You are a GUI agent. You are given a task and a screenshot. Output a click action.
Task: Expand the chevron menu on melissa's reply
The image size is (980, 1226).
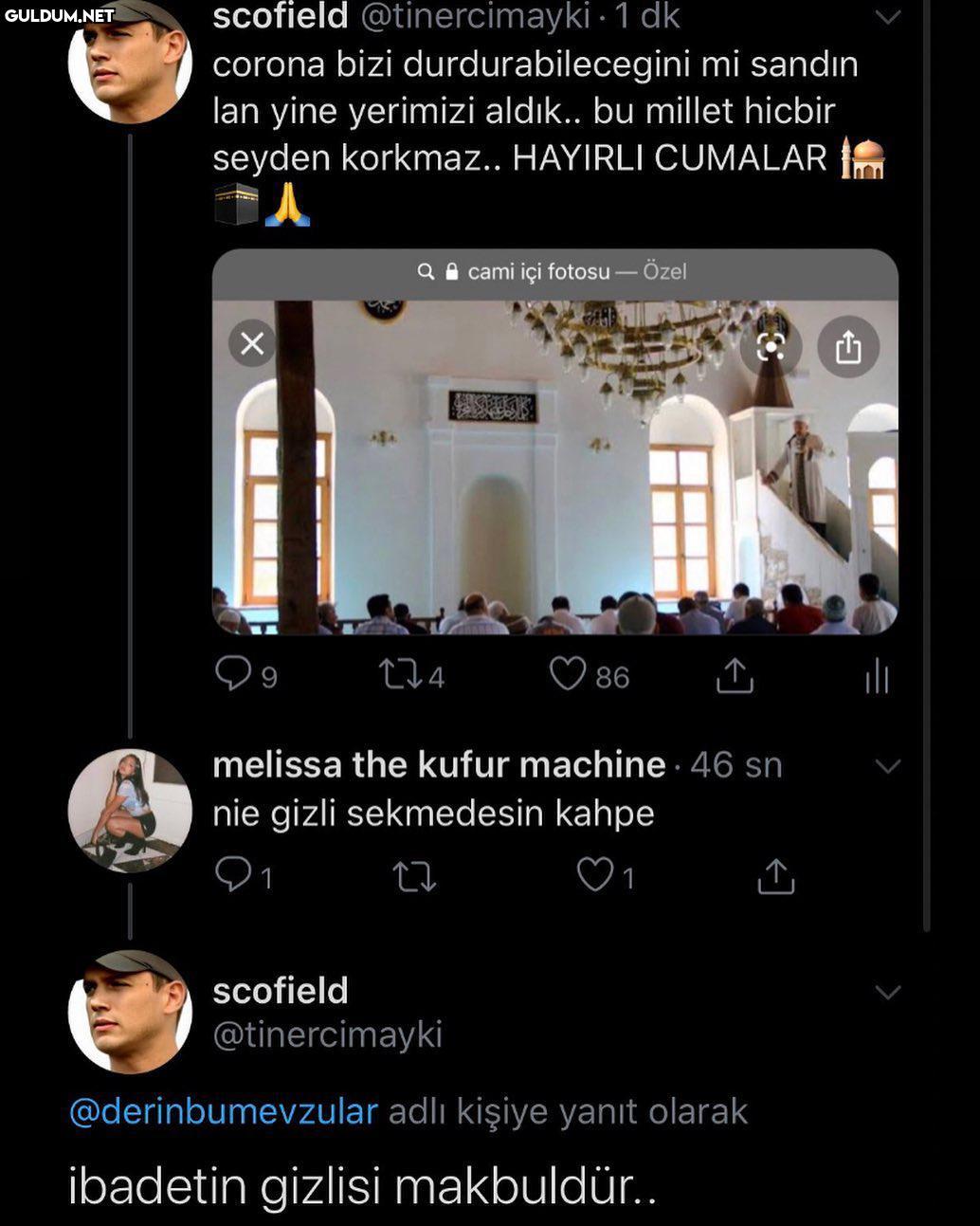[x=887, y=765]
